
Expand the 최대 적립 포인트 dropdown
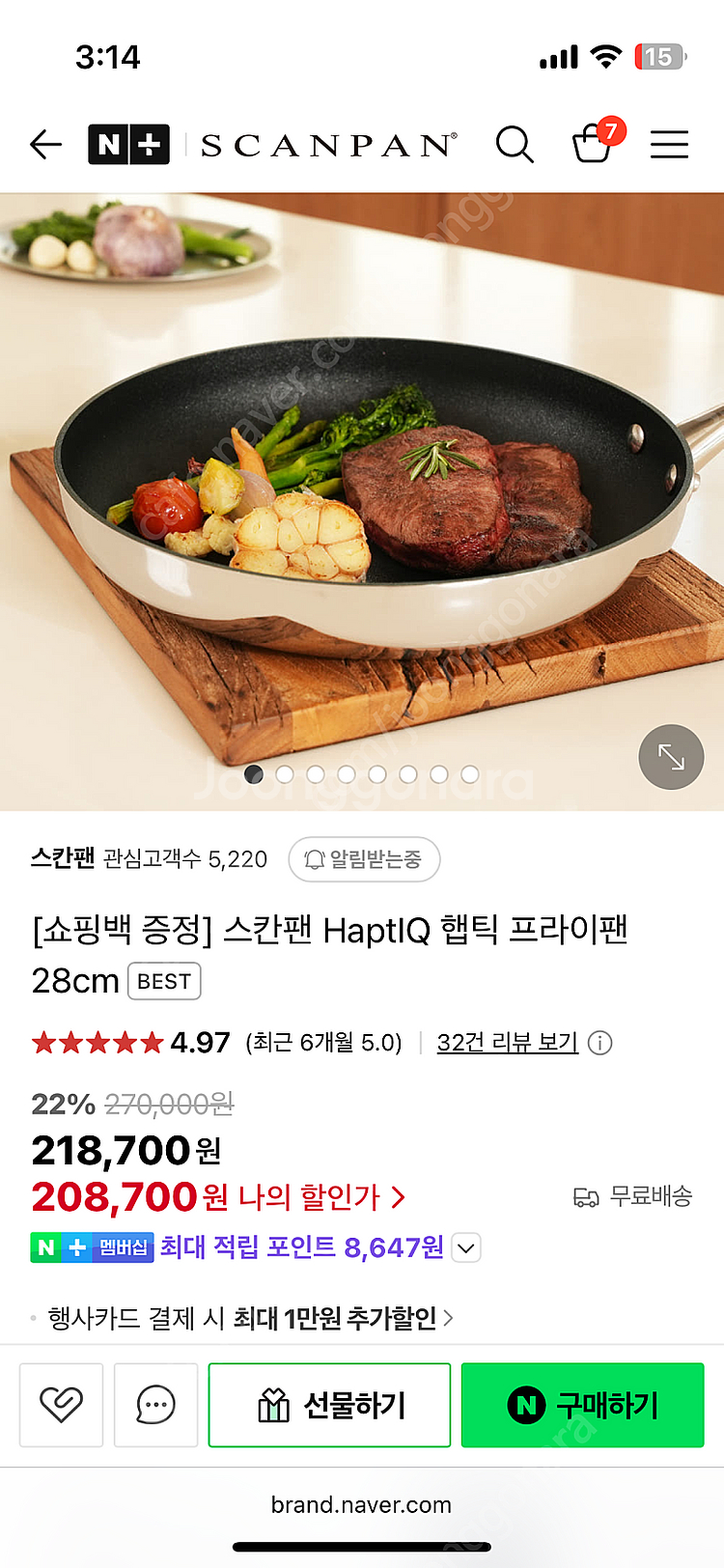pyautogui.click(x=465, y=1248)
